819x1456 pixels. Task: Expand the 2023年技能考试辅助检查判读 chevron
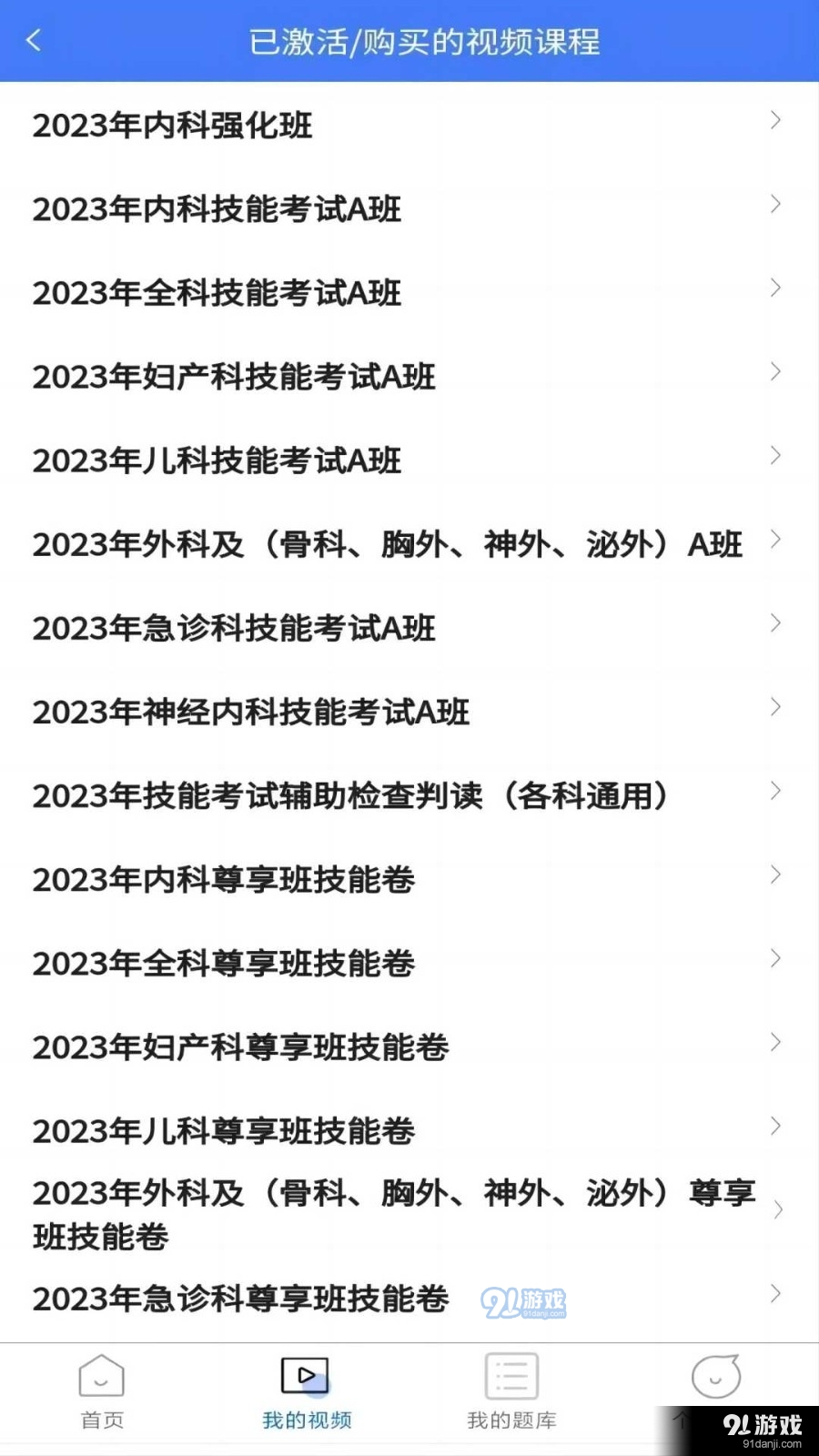tap(774, 791)
